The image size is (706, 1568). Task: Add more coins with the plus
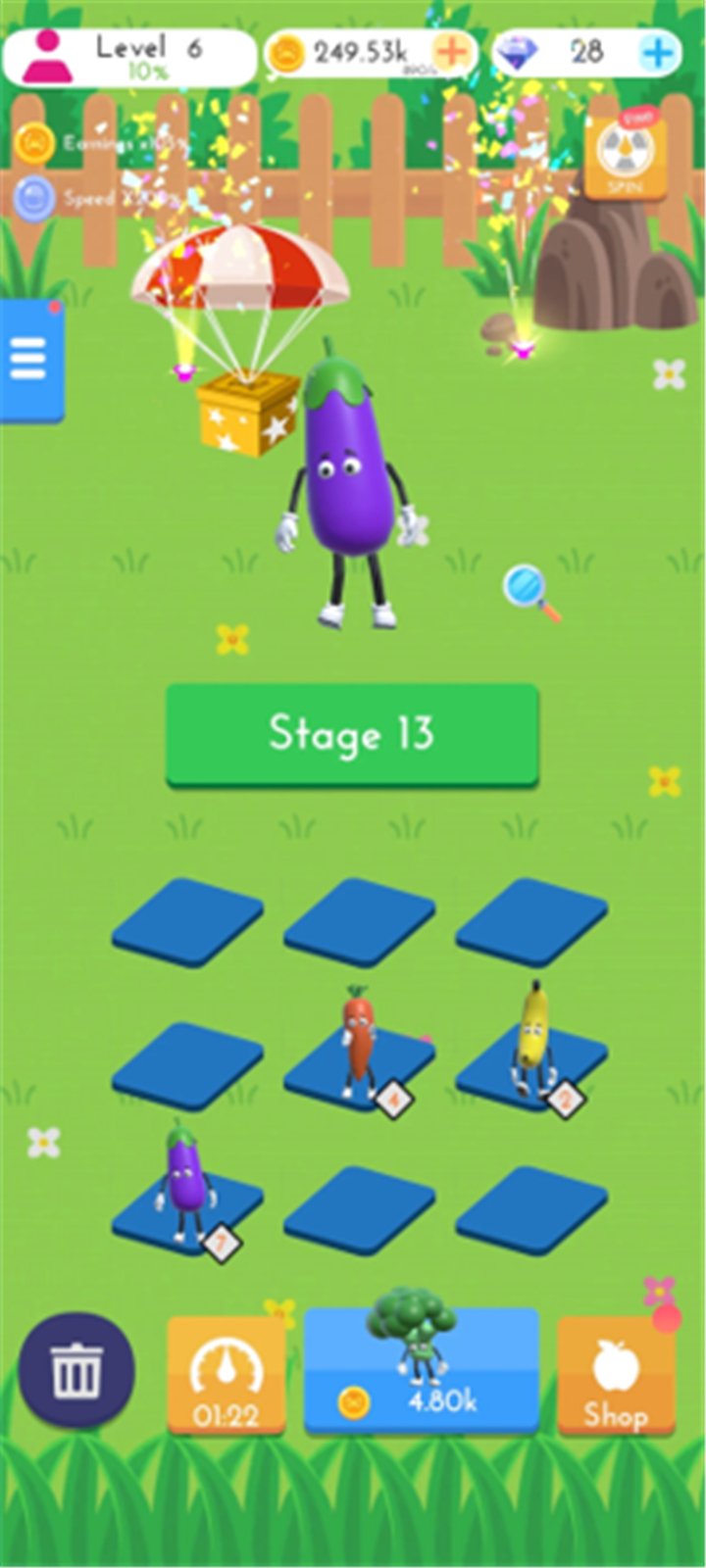(452, 52)
